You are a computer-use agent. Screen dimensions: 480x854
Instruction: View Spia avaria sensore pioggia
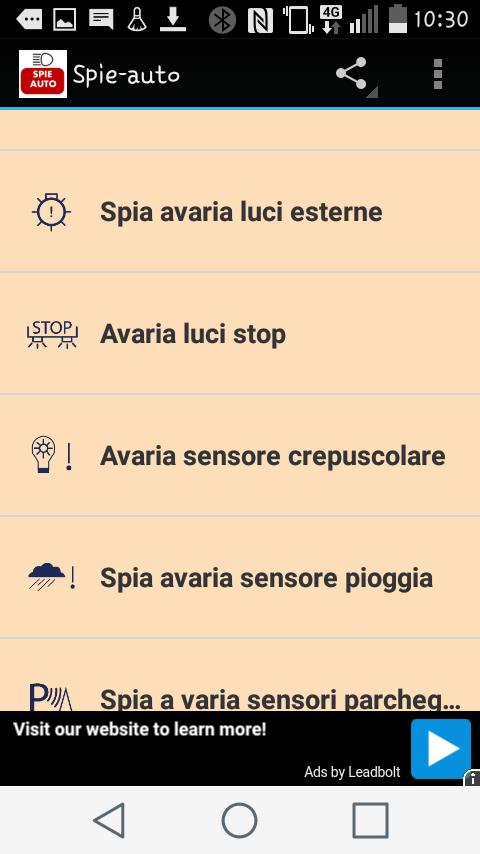tap(240, 578)
